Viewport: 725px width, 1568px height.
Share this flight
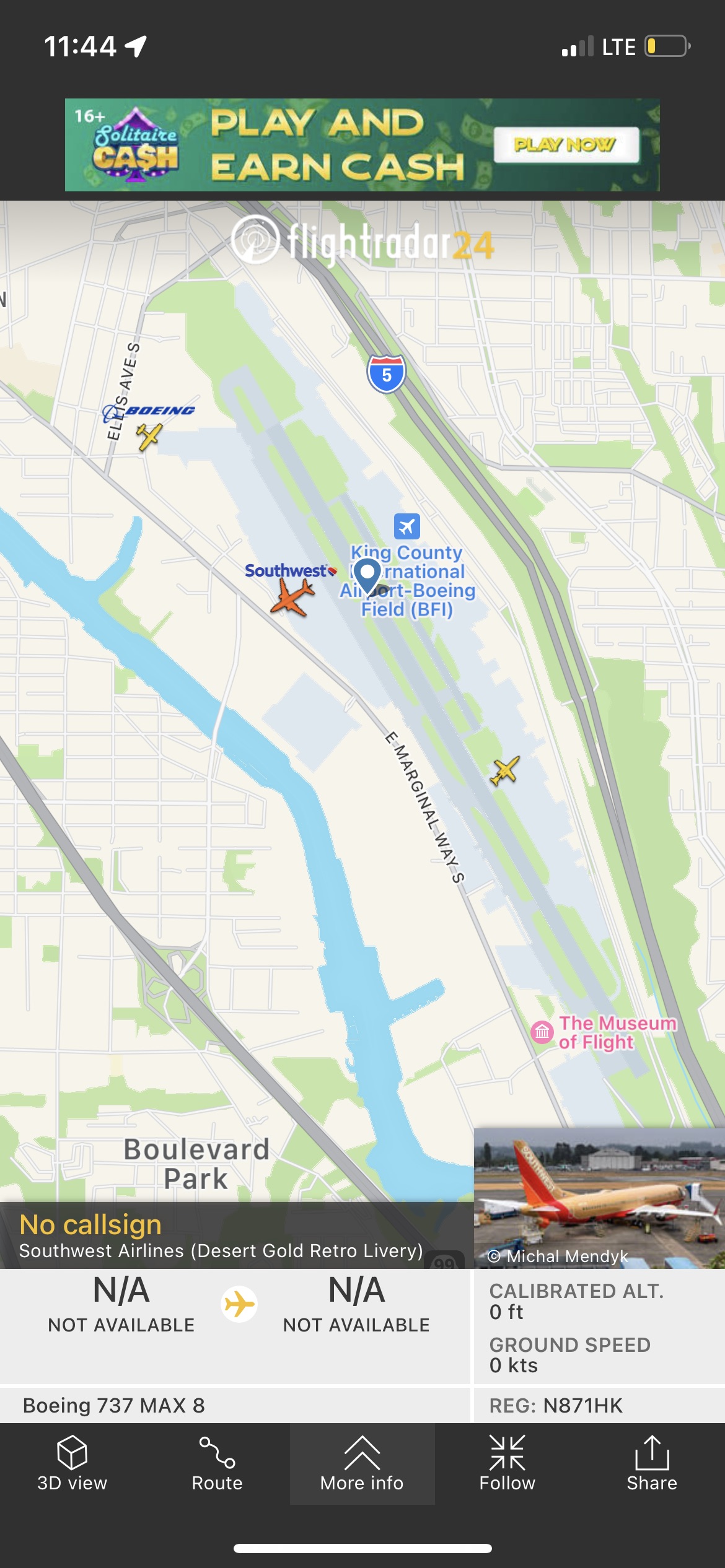click(651, 1464)
